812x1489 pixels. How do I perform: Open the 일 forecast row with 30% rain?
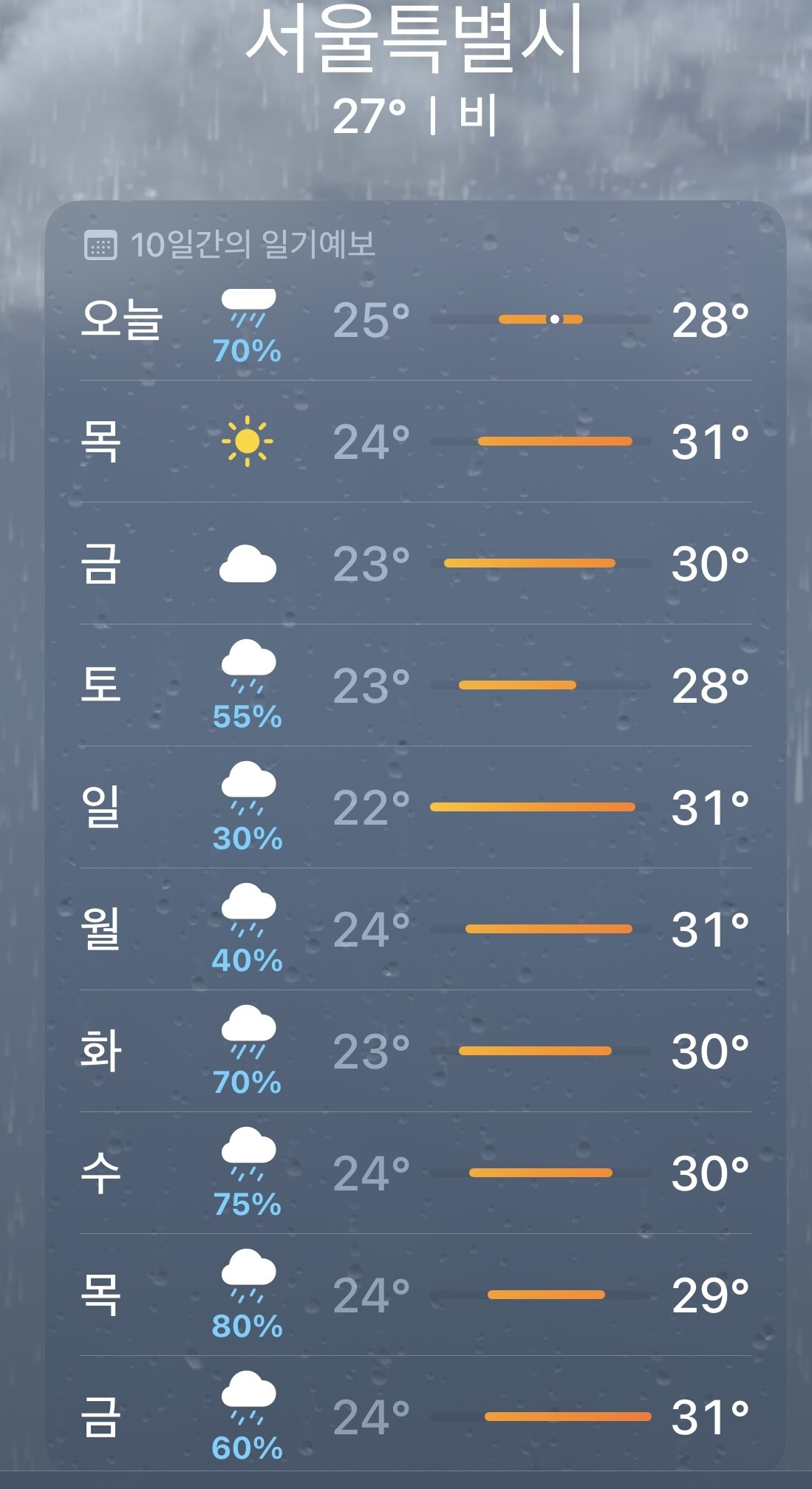tap(415, 808)
